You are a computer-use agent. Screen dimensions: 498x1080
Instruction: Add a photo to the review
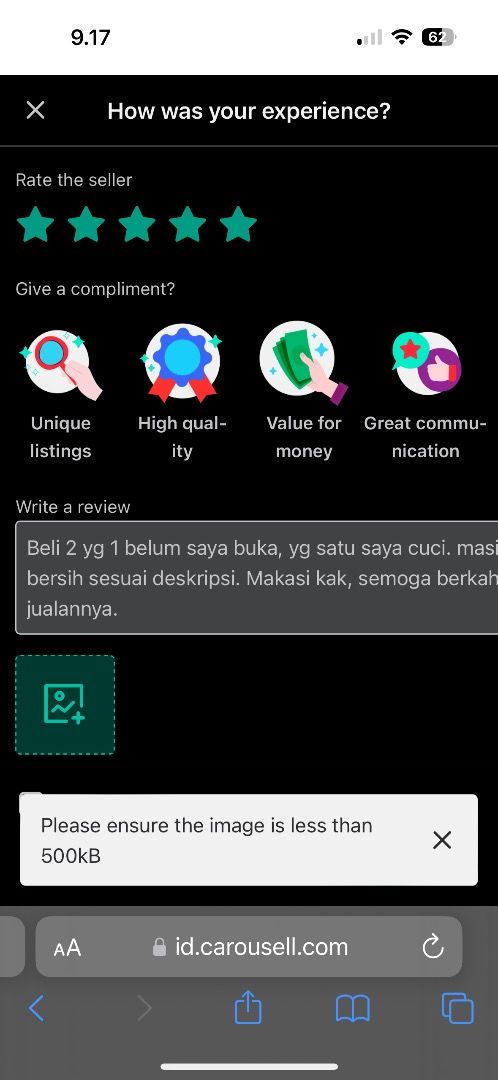65,705
